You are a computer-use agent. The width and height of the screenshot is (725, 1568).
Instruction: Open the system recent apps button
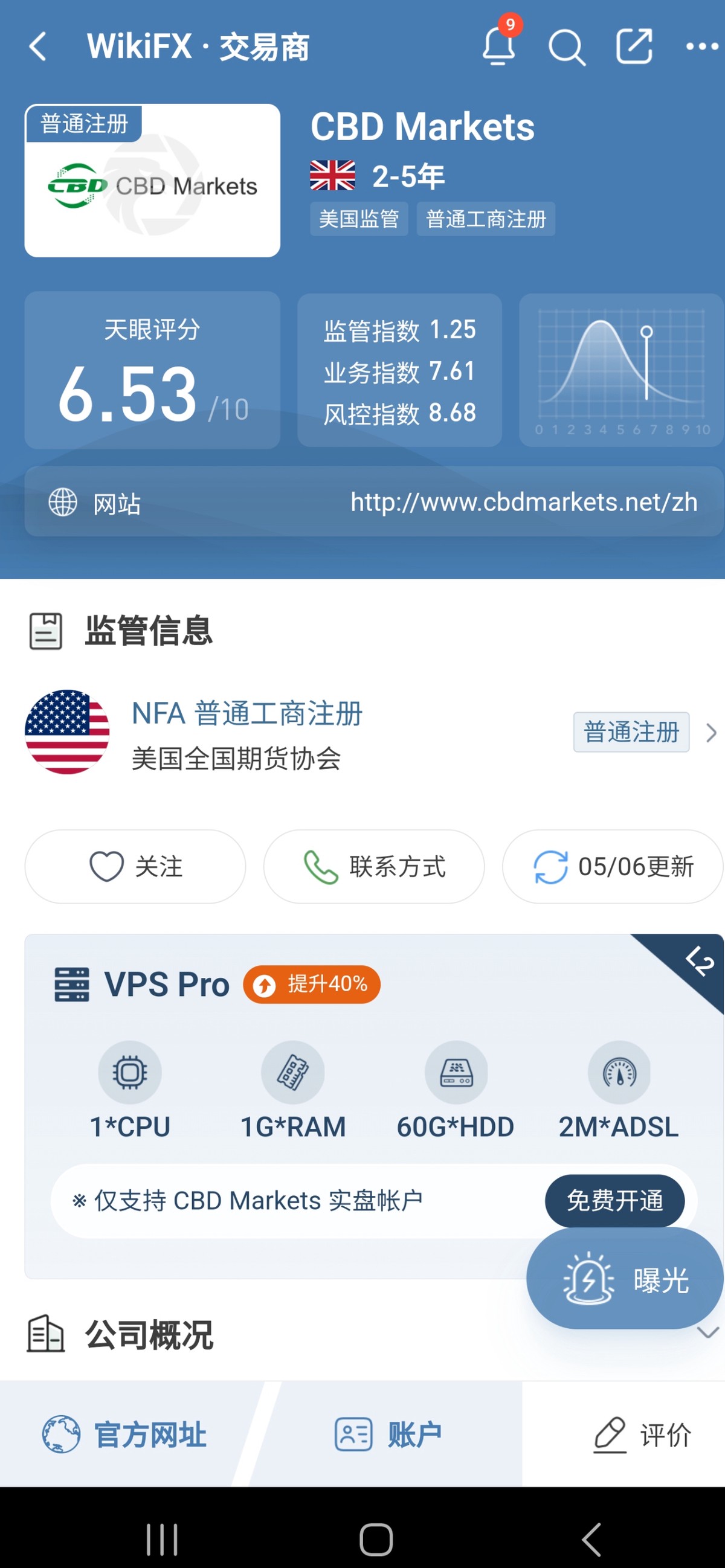[162, 1540]
